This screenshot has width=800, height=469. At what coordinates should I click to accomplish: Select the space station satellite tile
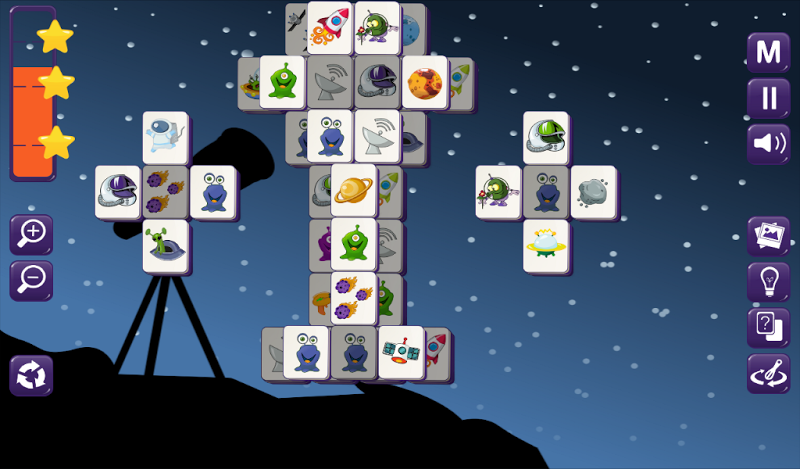tap(401, 352)
